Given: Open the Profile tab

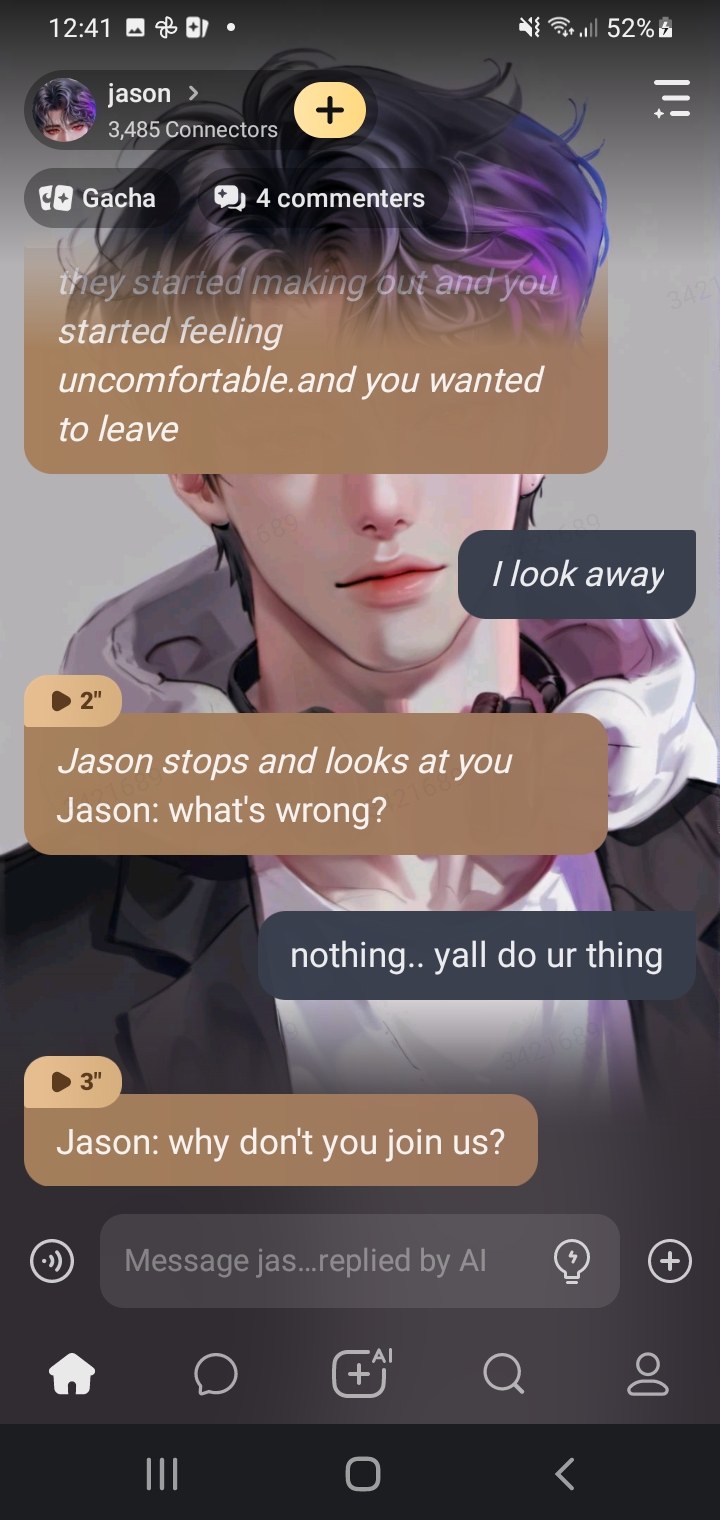Looking at the screenshot, I should point(647,1374).
